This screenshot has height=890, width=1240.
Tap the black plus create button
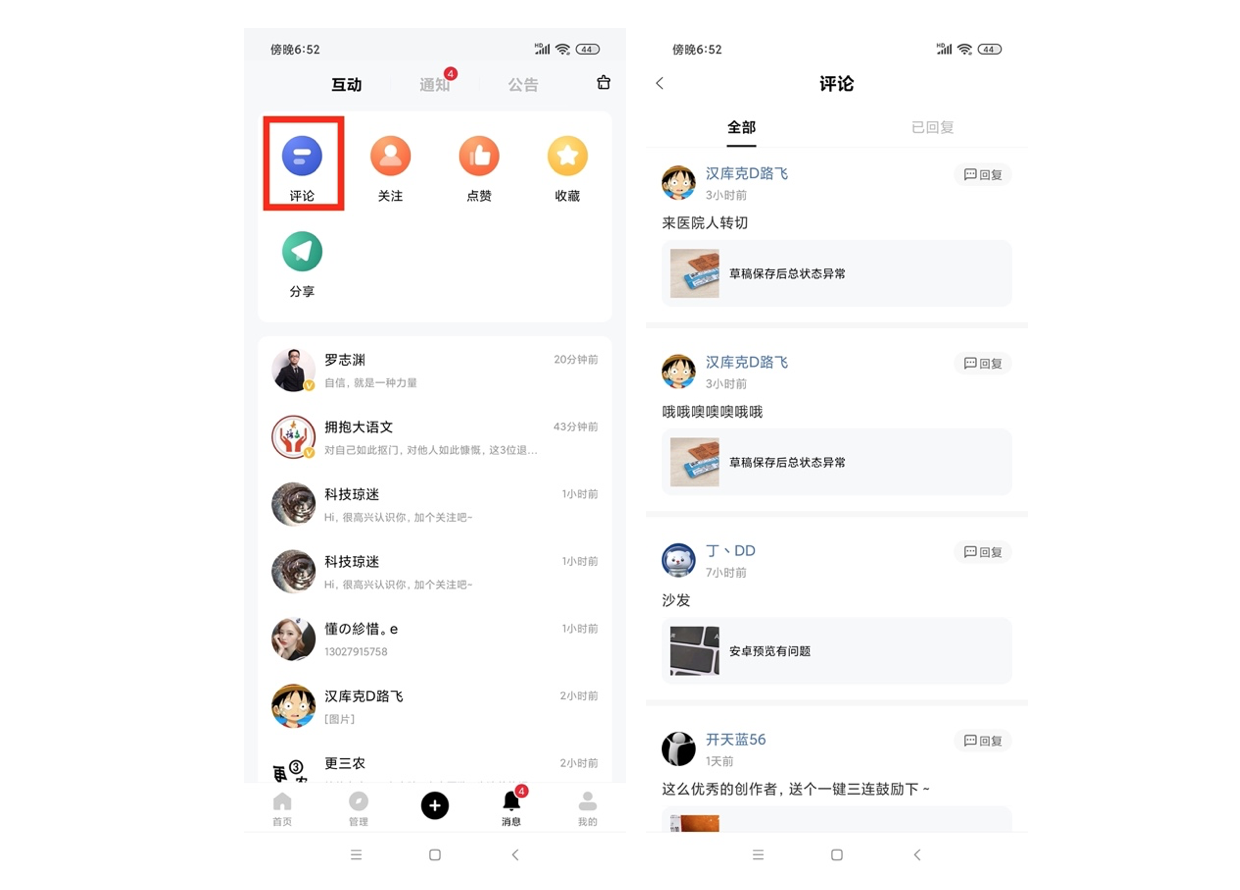tap(435, 806)
